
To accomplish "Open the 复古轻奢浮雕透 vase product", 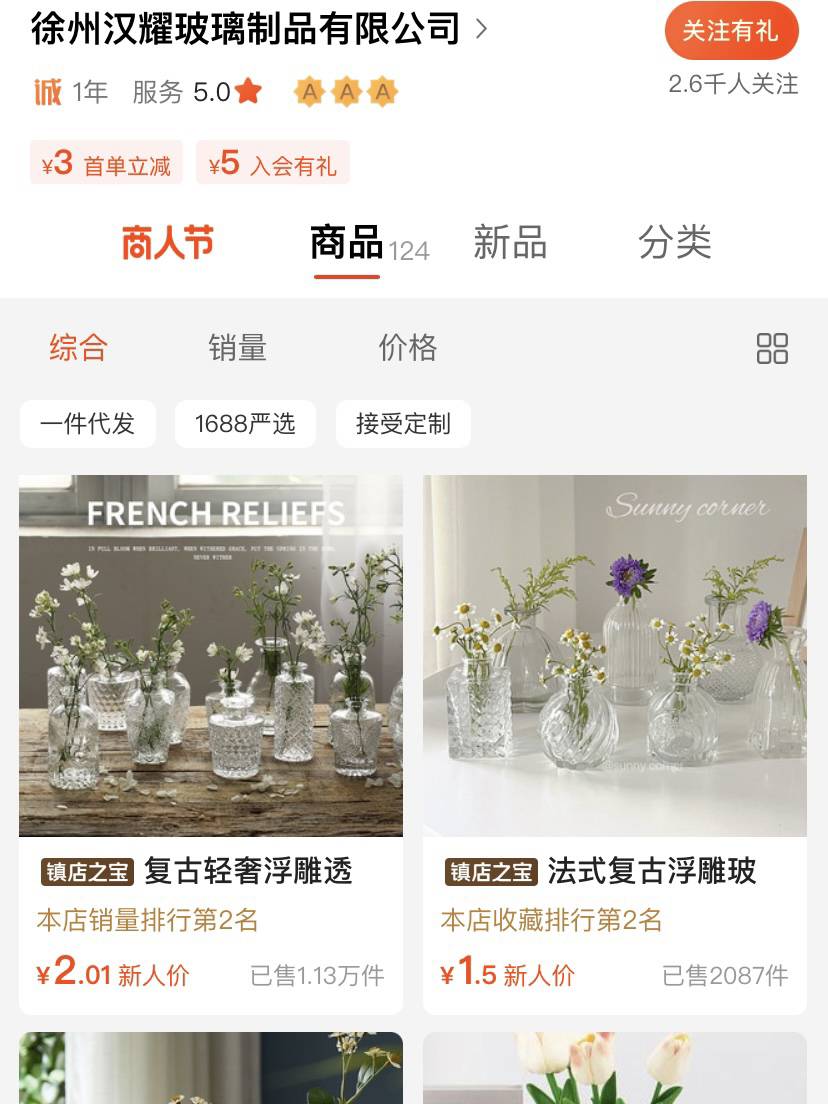I will pyautogui.click(x=211, y=700).
